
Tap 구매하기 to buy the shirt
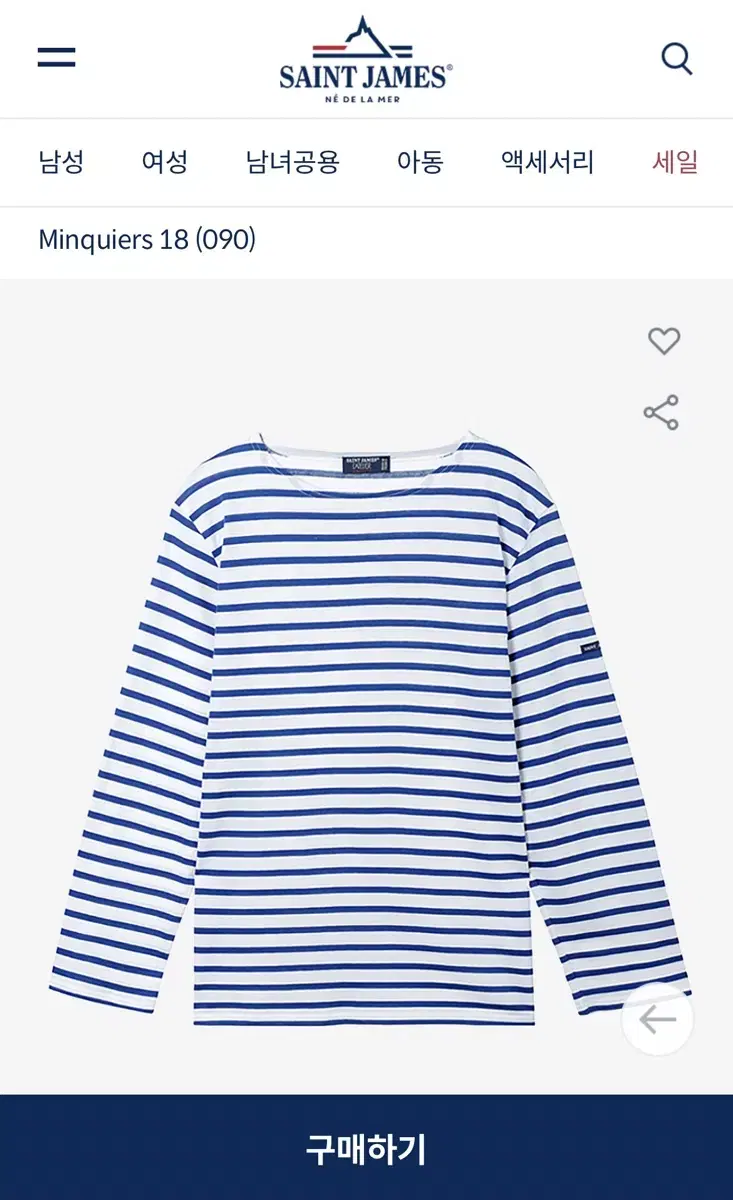pyautogui.click(x=366, y=1148)
